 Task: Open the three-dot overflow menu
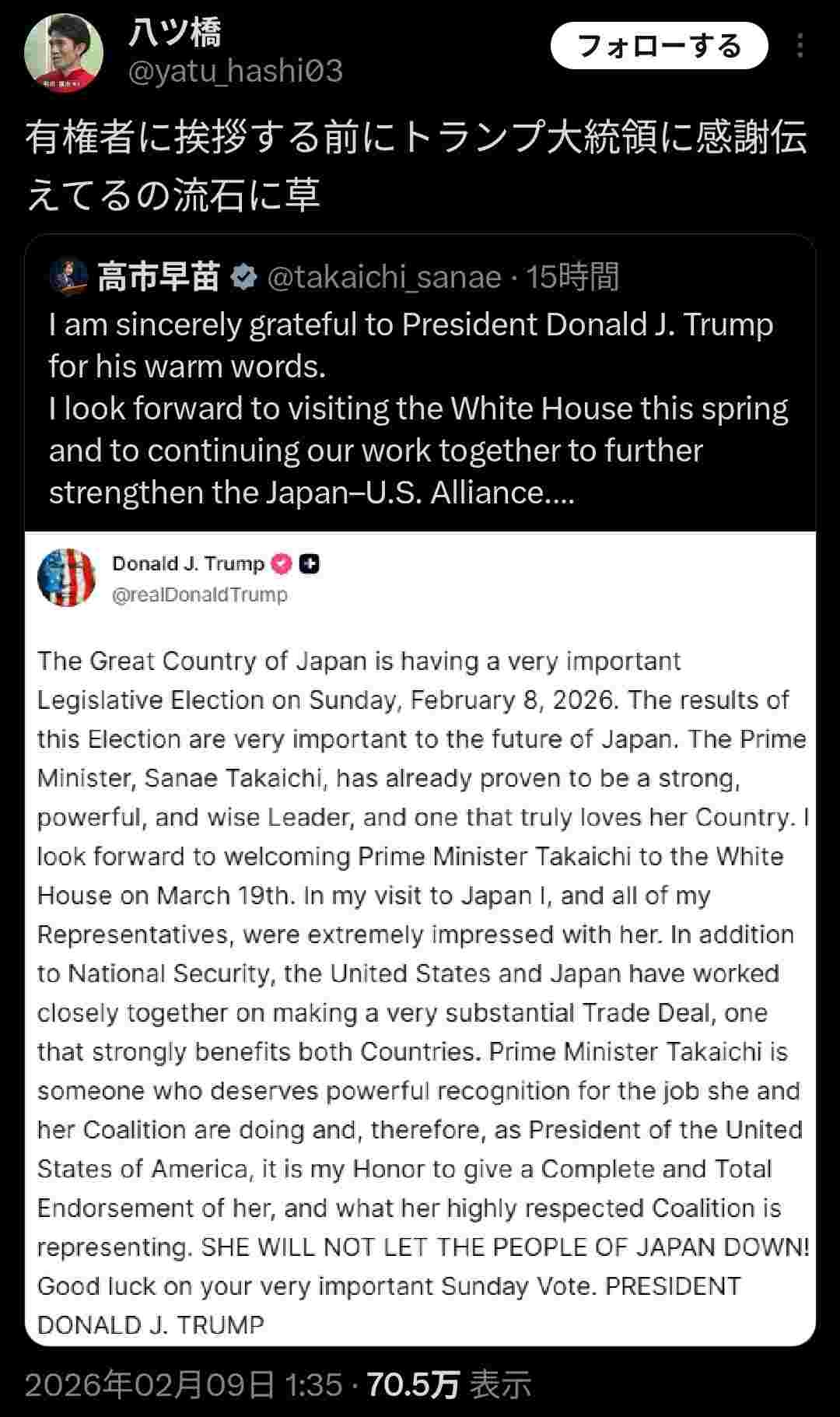click(800, 46)
